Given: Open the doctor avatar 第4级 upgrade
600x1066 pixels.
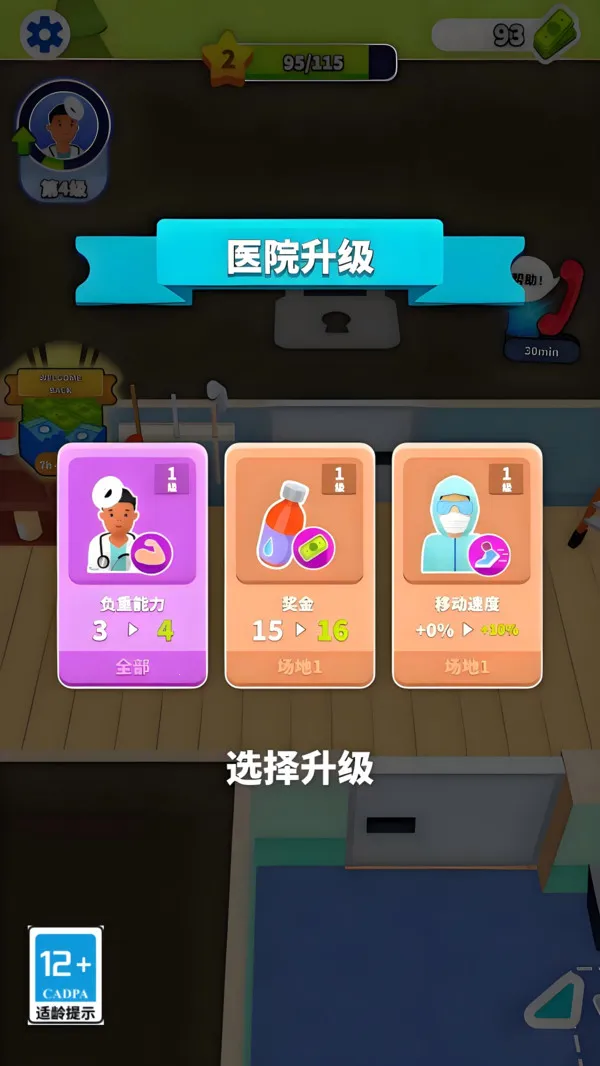Looking at the screenshot, I should [63, 138].
